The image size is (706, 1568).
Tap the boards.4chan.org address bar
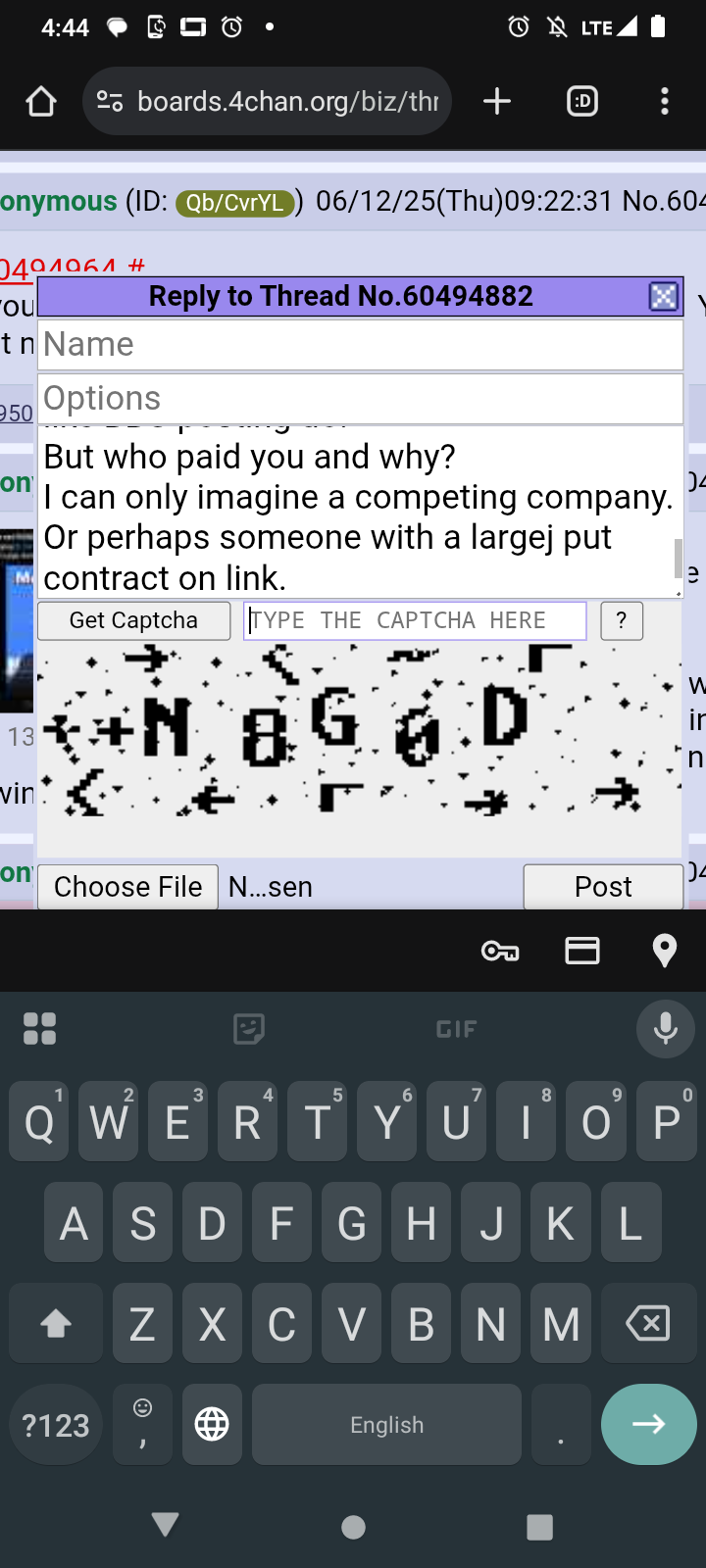[267, 101]
